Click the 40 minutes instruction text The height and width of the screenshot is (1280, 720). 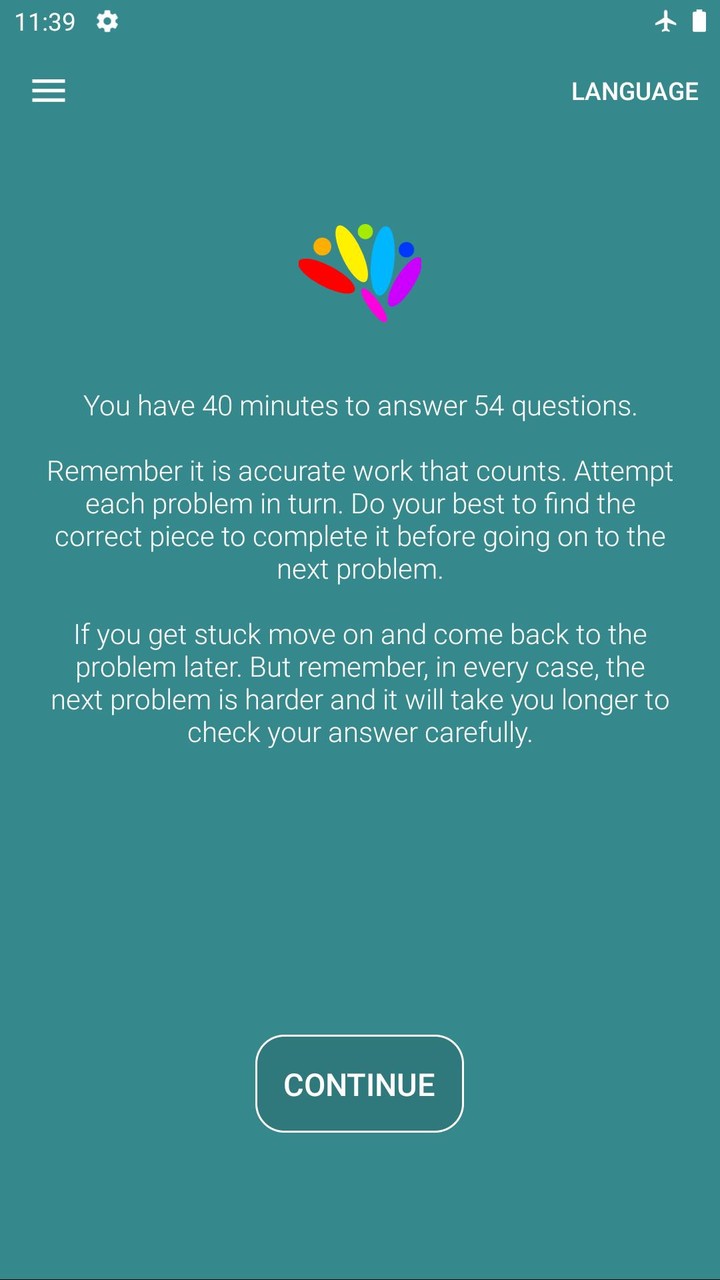click(360, 406)
